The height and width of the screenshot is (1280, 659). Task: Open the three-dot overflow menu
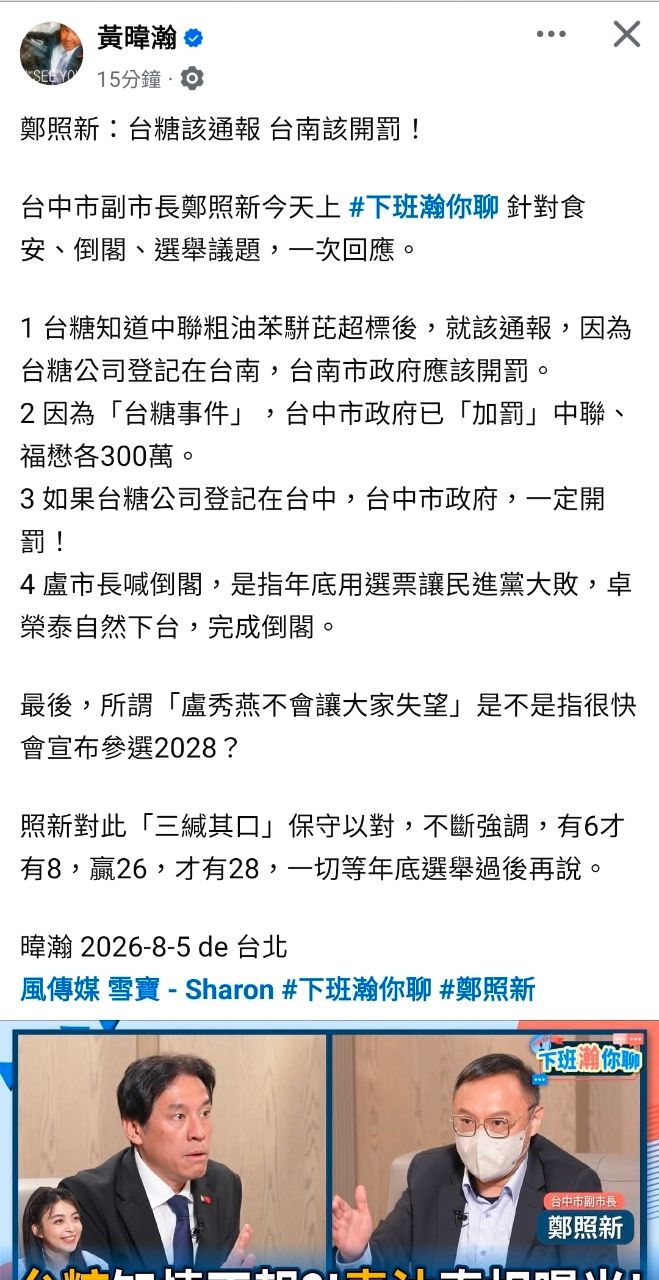coord(551,35)
